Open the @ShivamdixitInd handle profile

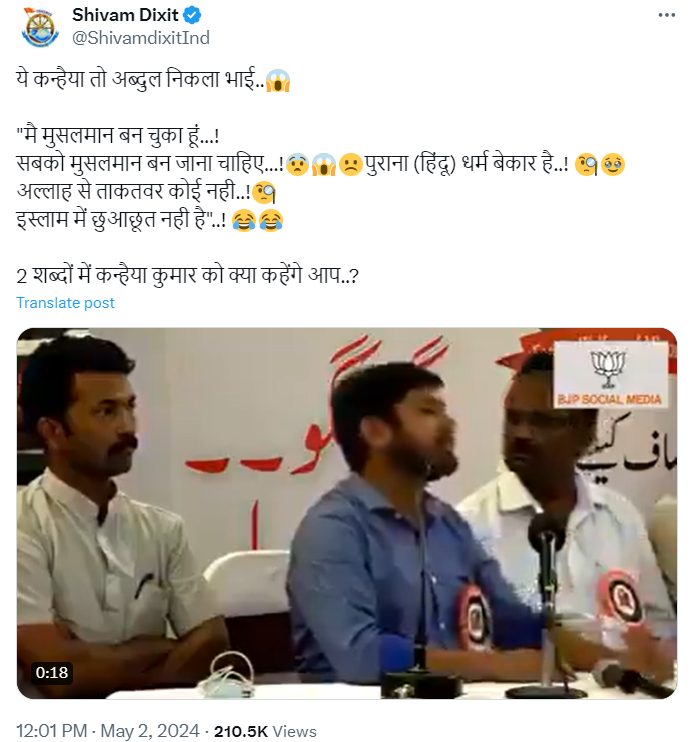tap(140, 38)
